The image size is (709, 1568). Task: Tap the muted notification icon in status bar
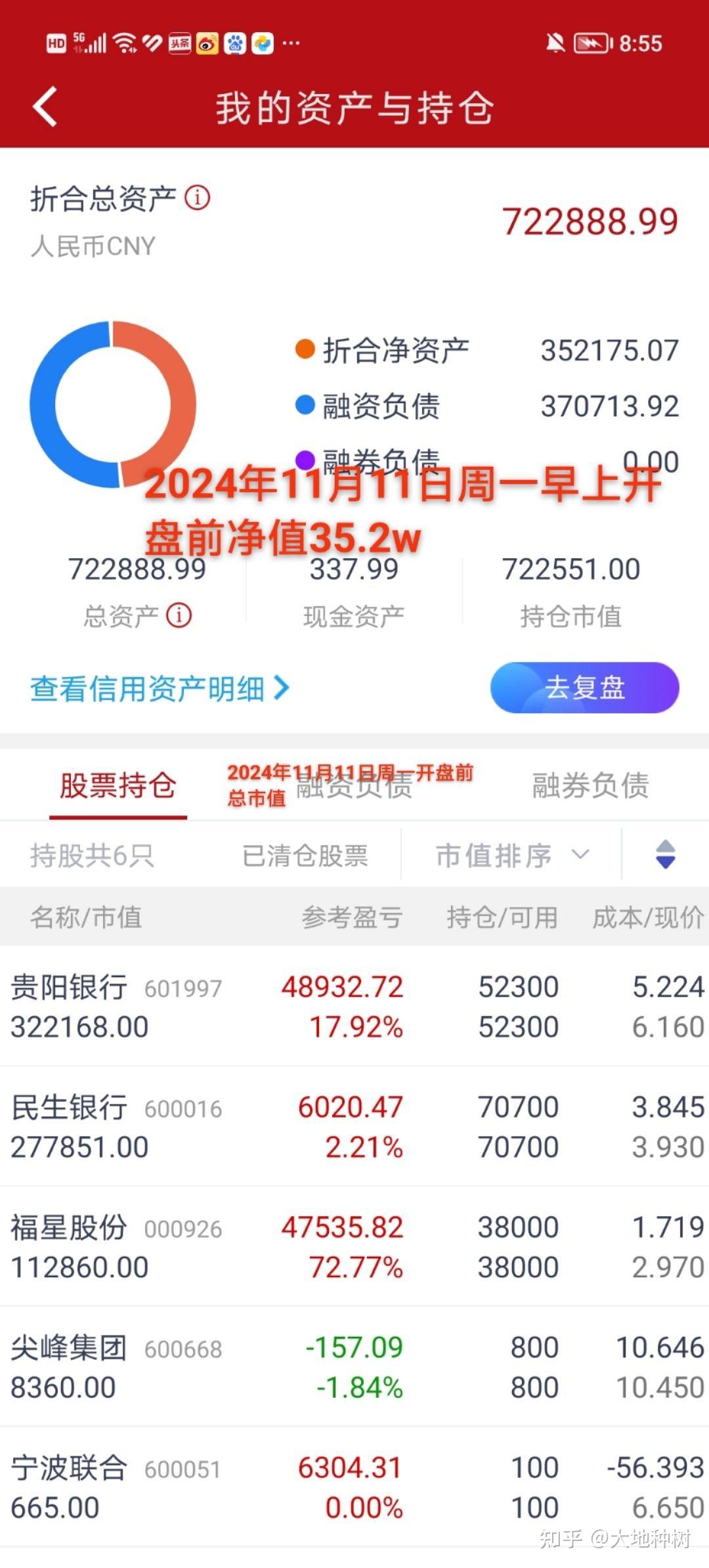(555, 43)
